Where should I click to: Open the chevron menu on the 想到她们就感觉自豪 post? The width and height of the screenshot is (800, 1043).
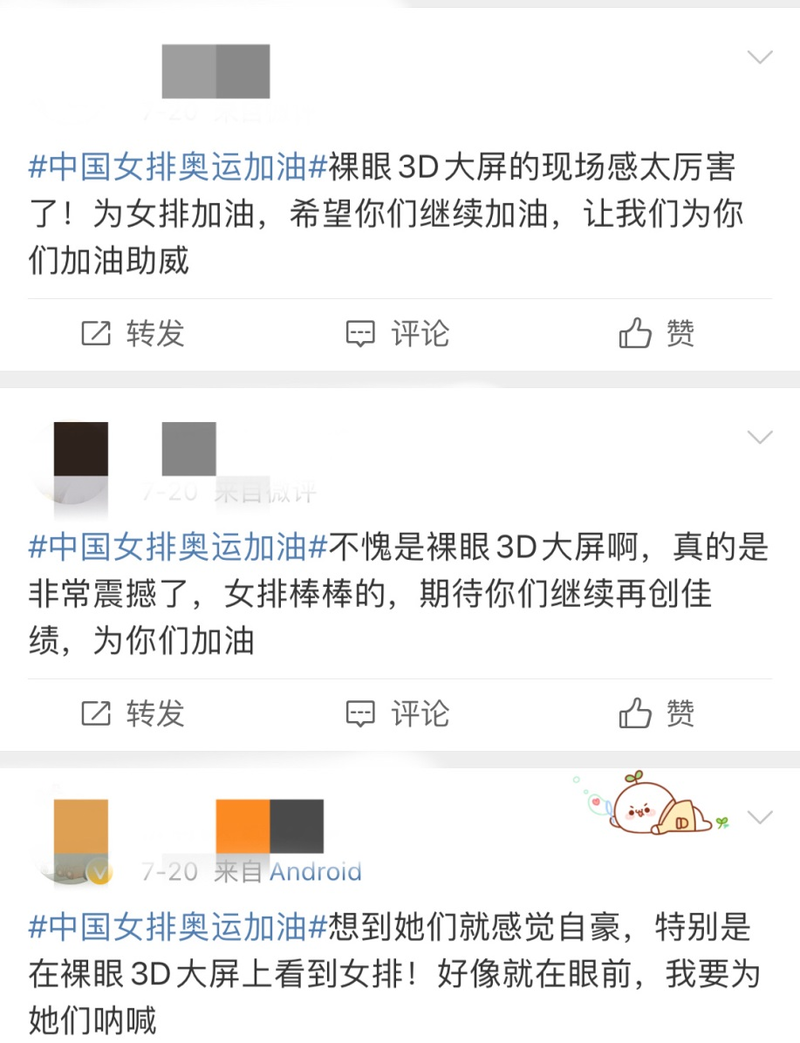tap(761, 818)
